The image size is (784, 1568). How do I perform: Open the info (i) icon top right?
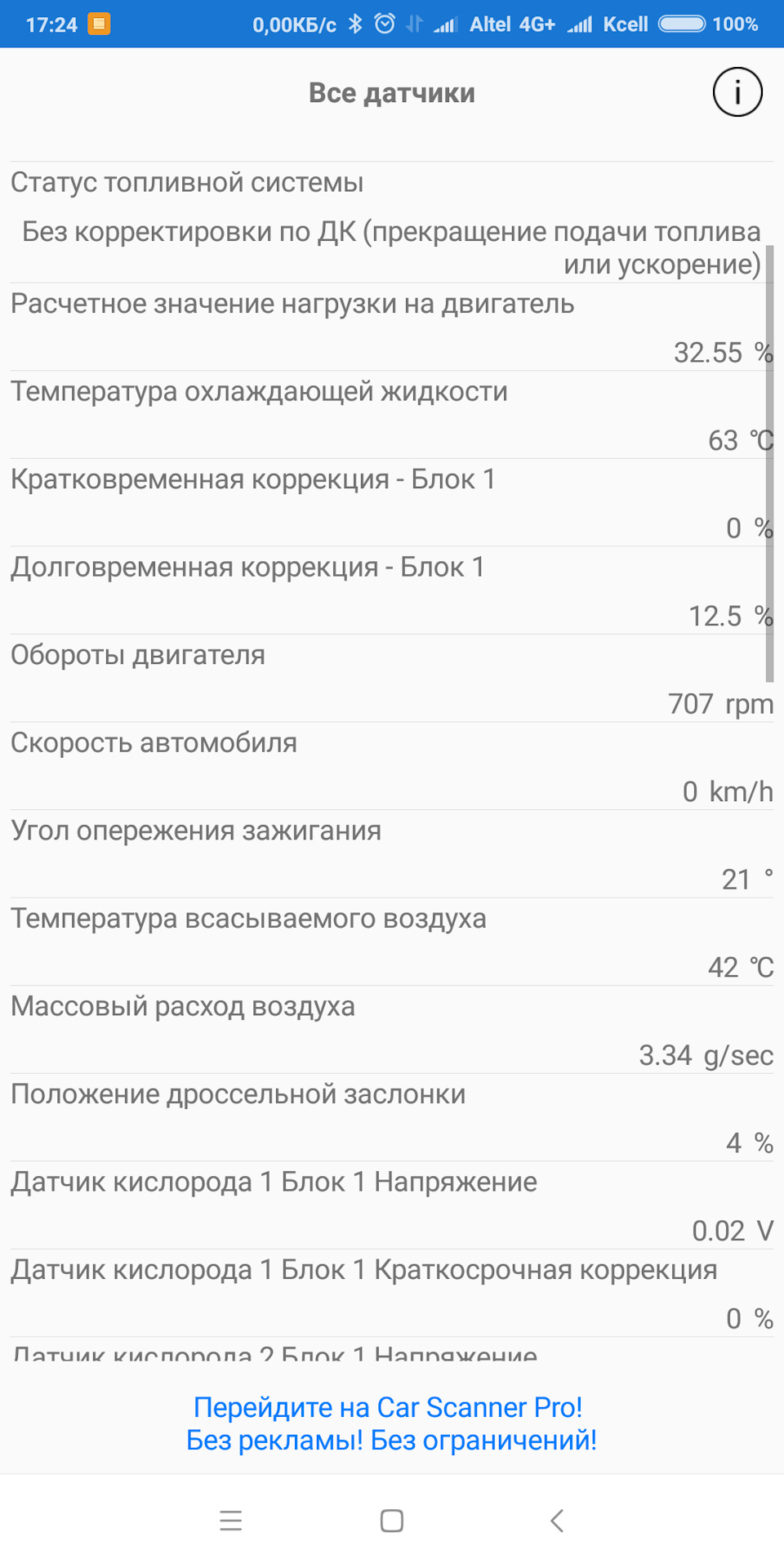(x=737, y=92)
